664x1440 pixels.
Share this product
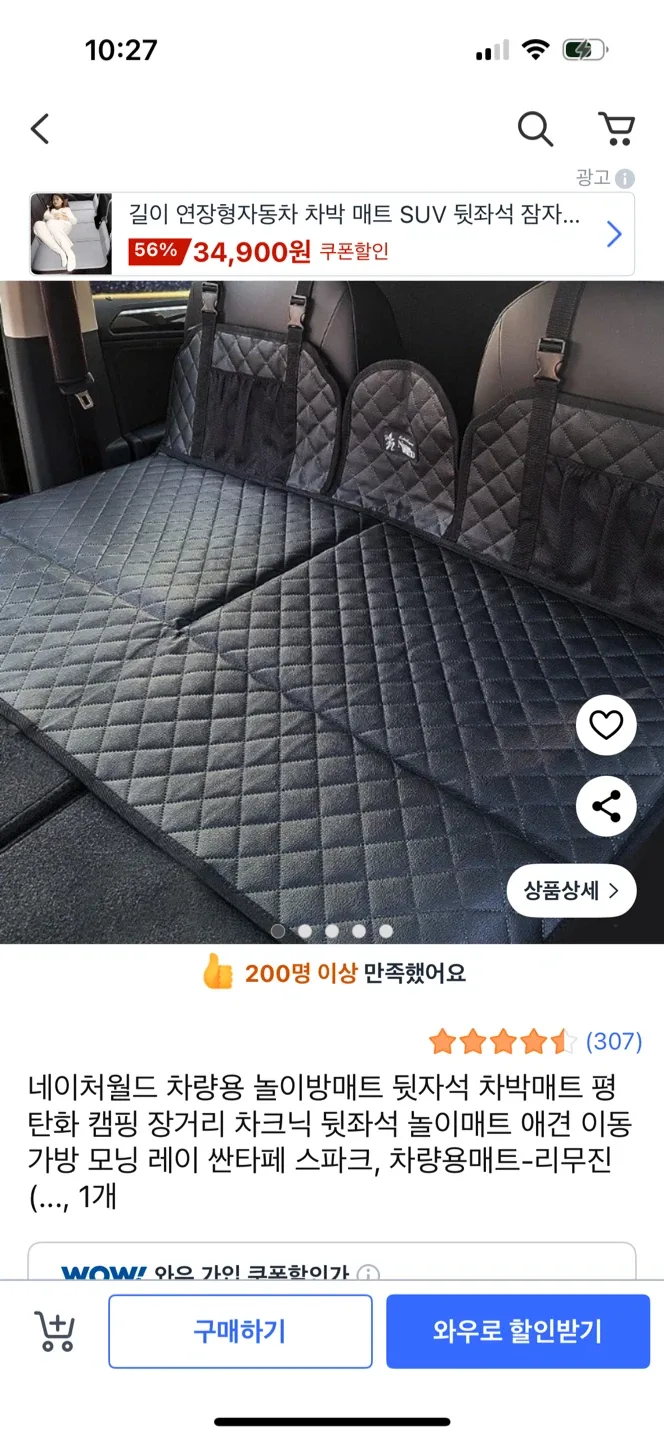[x=606, y=806]
